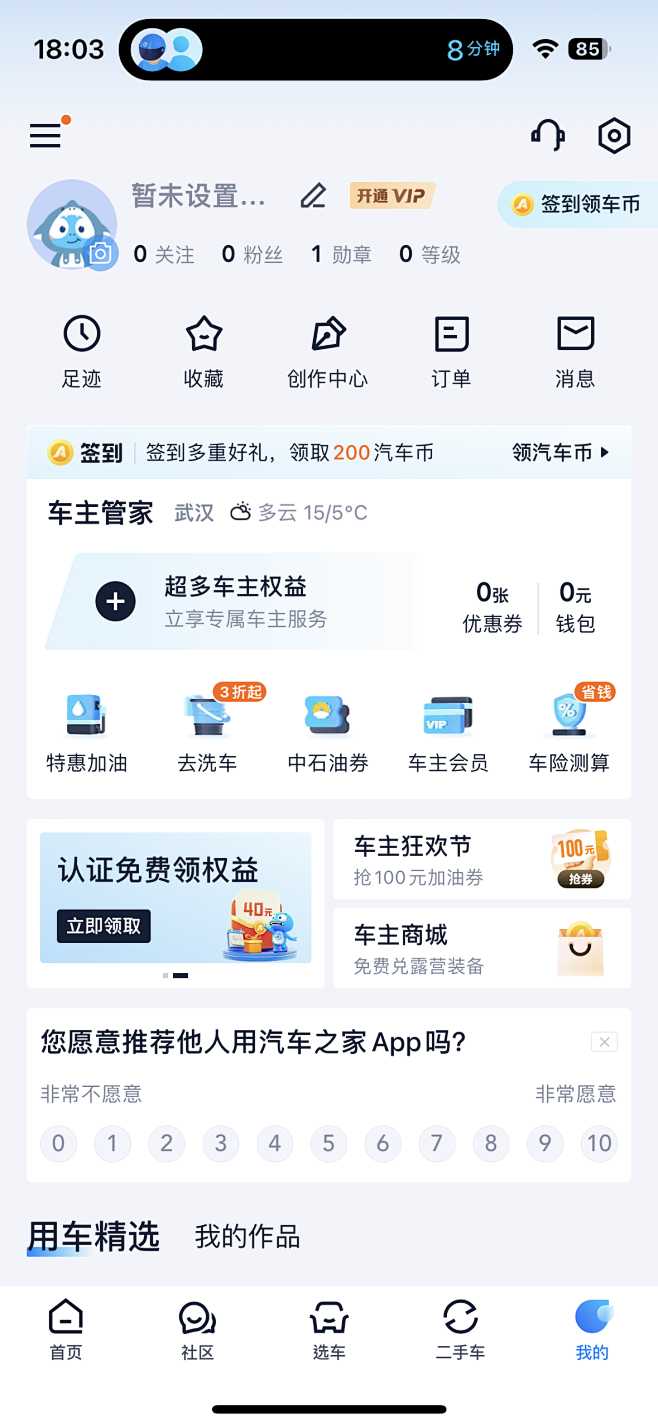
Task: Open 收藏 favorites
Action: pos(204,351)
